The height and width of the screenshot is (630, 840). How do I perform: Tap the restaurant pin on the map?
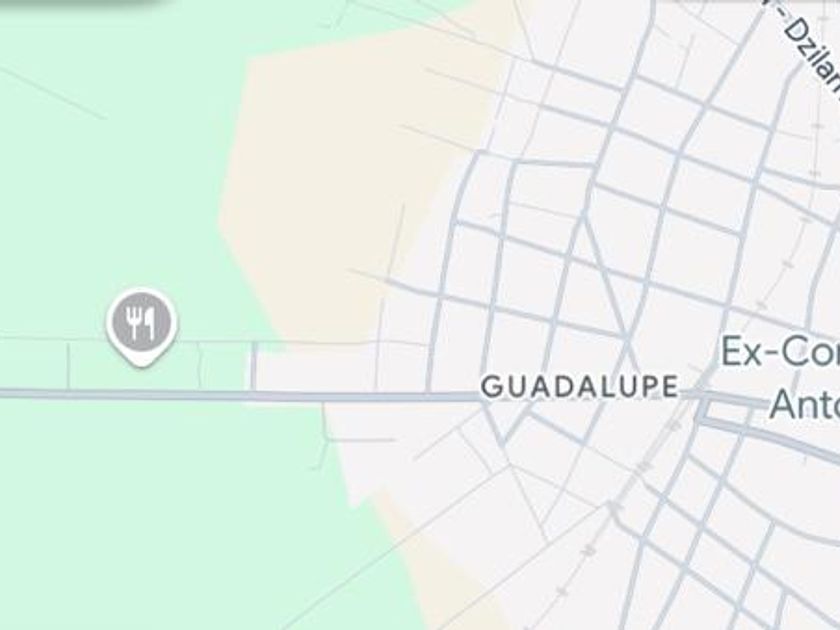point(141,325)
